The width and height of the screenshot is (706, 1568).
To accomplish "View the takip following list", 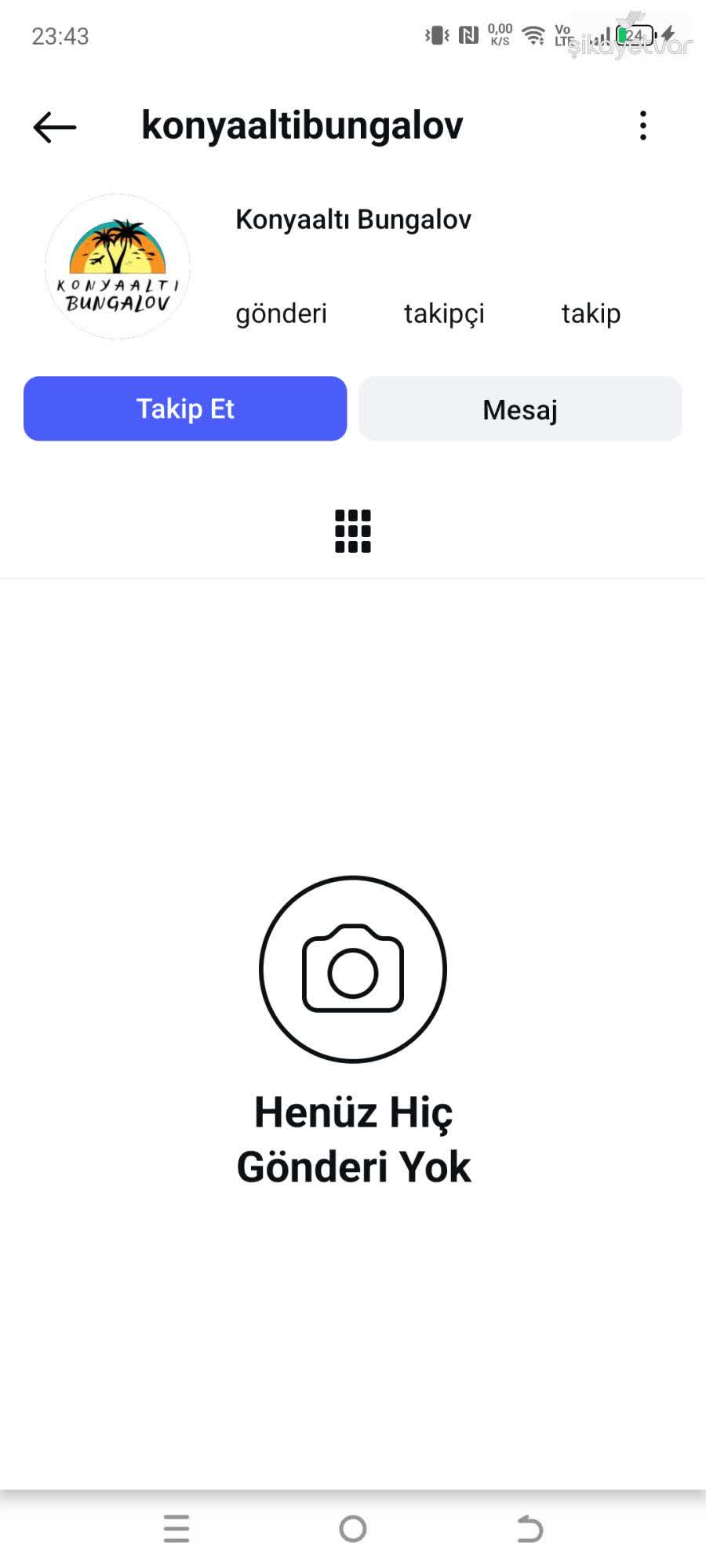I will tap(591, 313).
